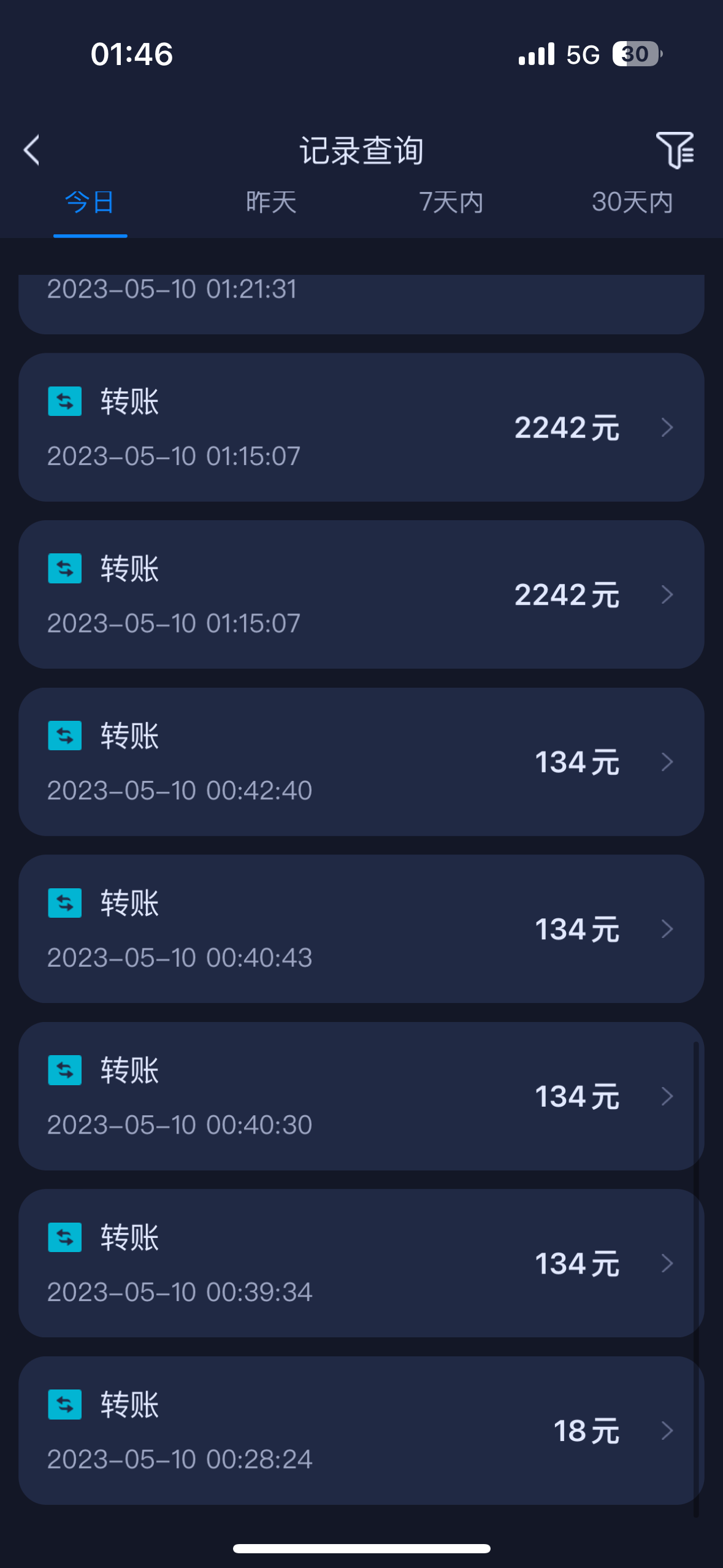
Task: View the 134元 transfer at 00:40:43
Action: [361, 929]
